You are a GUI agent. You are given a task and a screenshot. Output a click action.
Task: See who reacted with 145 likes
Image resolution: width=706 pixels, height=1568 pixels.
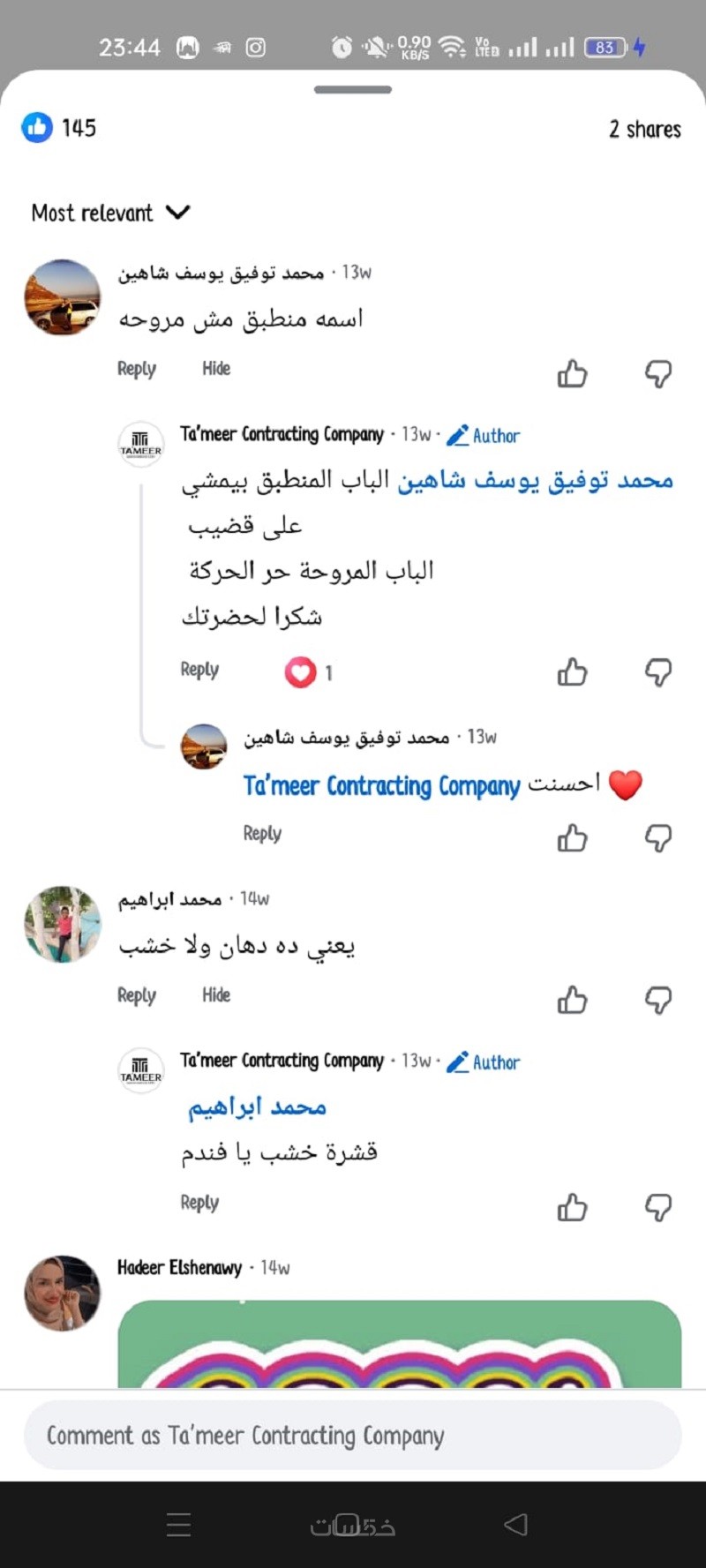point(60,128)
